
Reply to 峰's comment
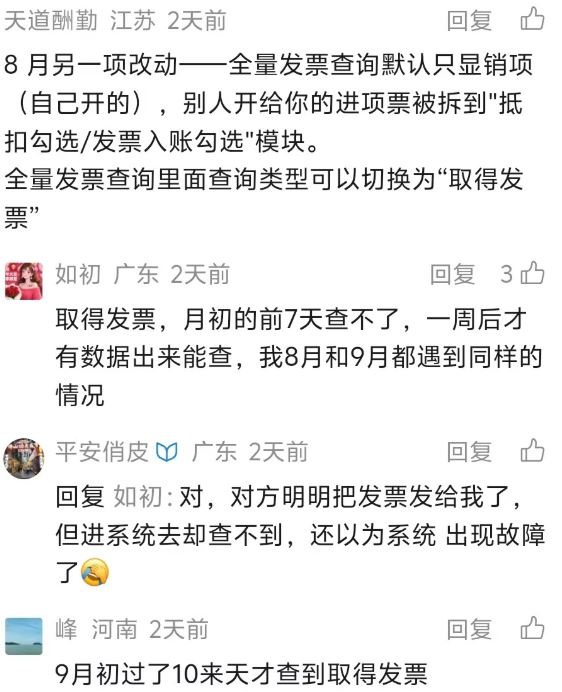pos(469,629)
